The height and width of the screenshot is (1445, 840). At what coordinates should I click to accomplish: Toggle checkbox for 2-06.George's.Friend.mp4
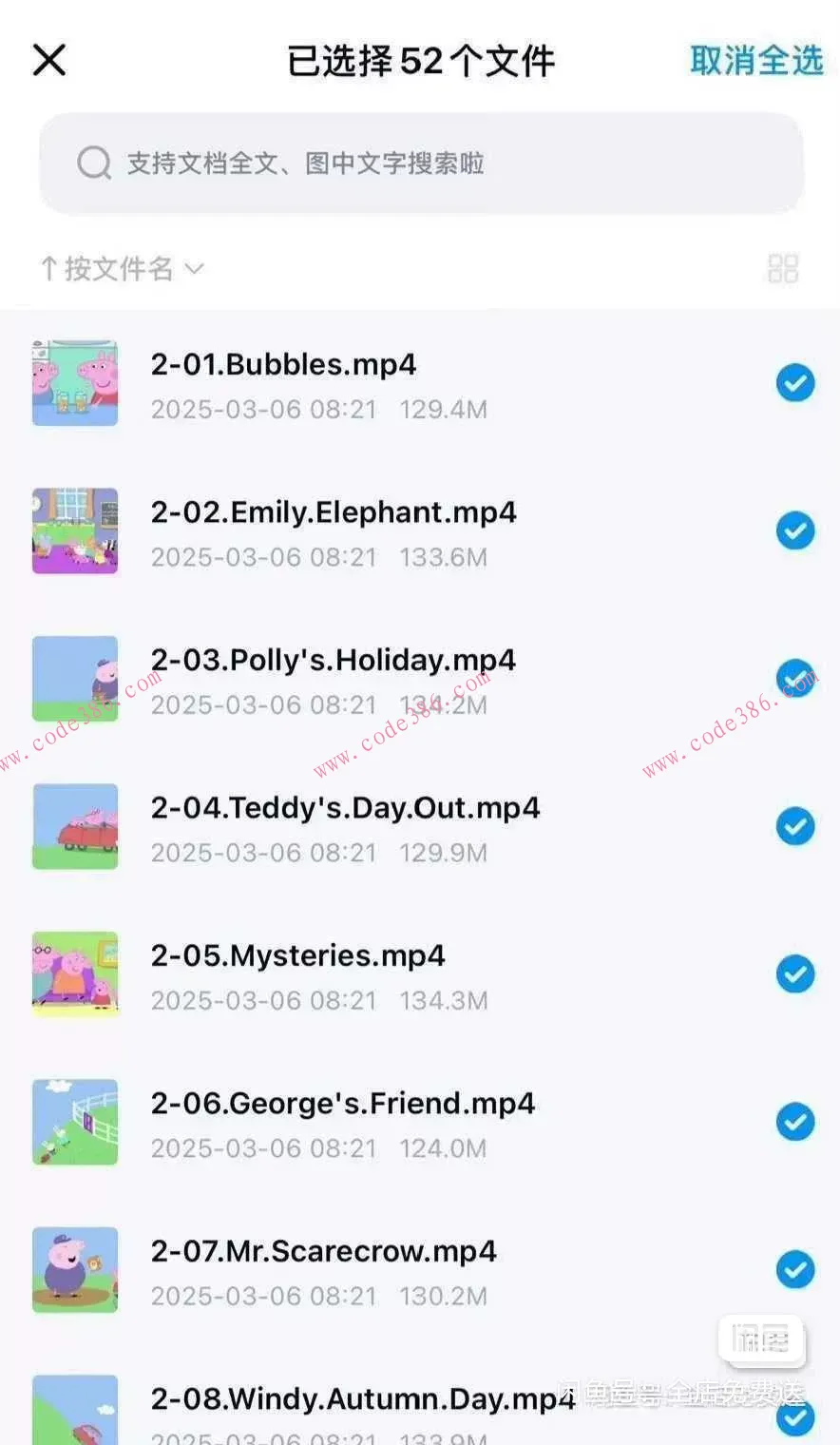pyautogui.click(x=794, y=1122)
